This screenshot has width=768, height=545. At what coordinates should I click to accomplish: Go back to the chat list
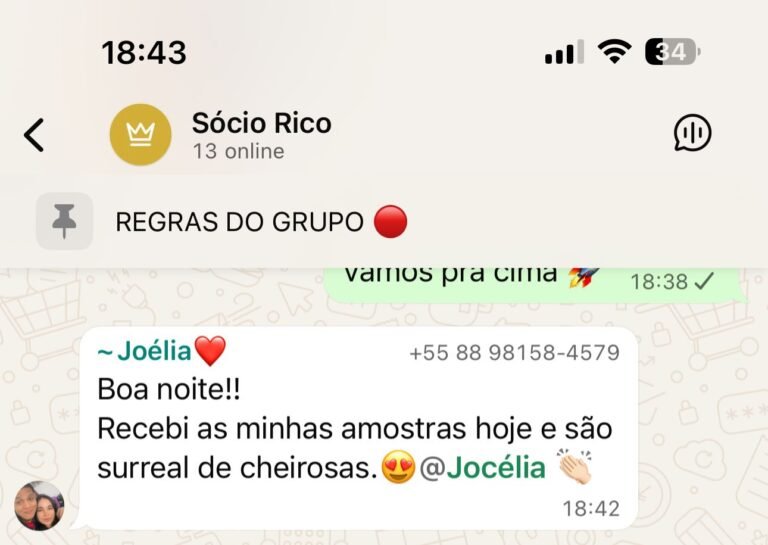[34, 135]
